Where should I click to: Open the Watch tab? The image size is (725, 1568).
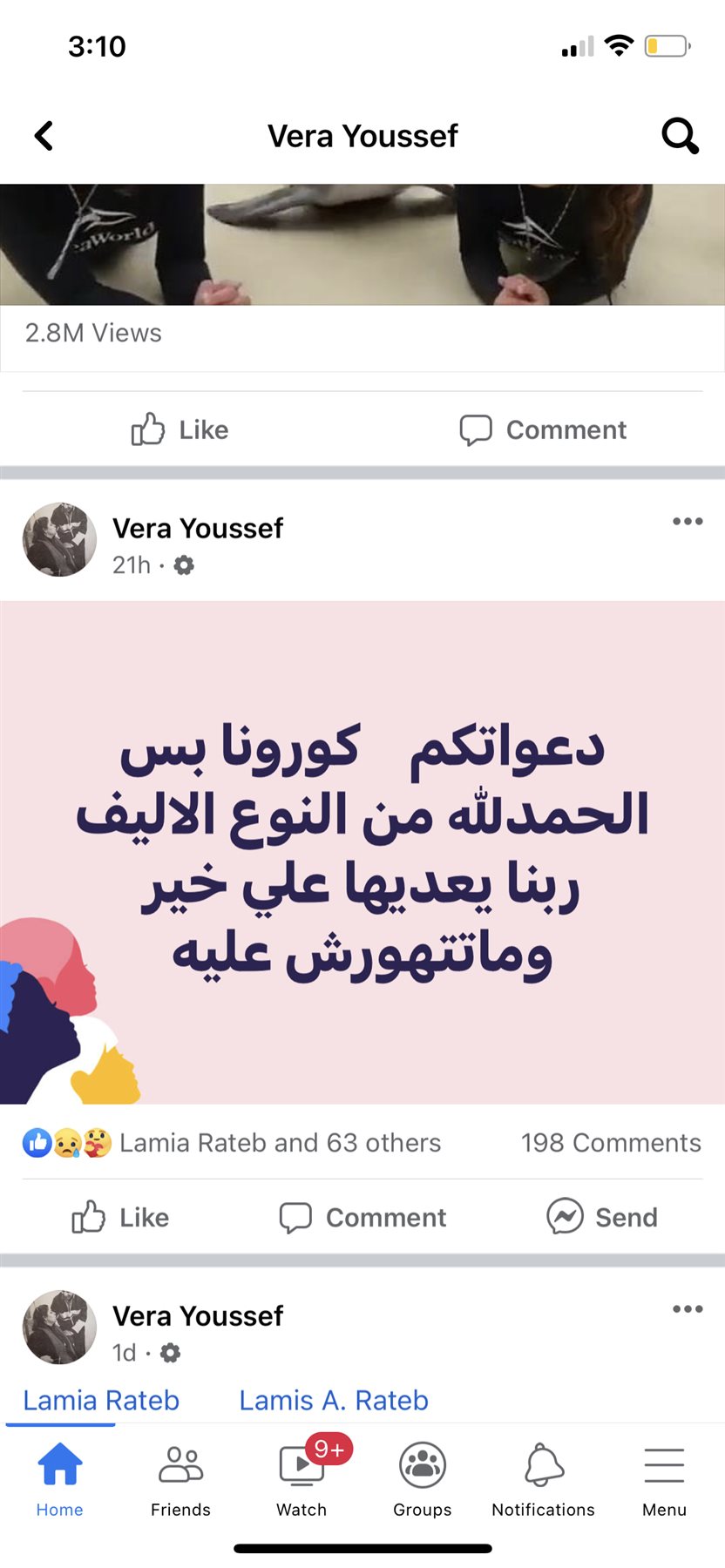[x=302, y=1477]
